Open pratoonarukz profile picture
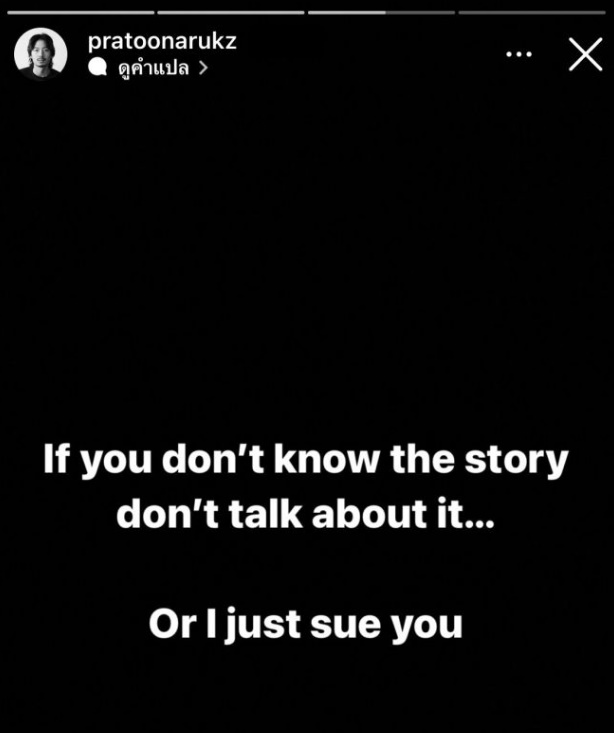This screenshot has height=733, width=614. click(41, 54)
